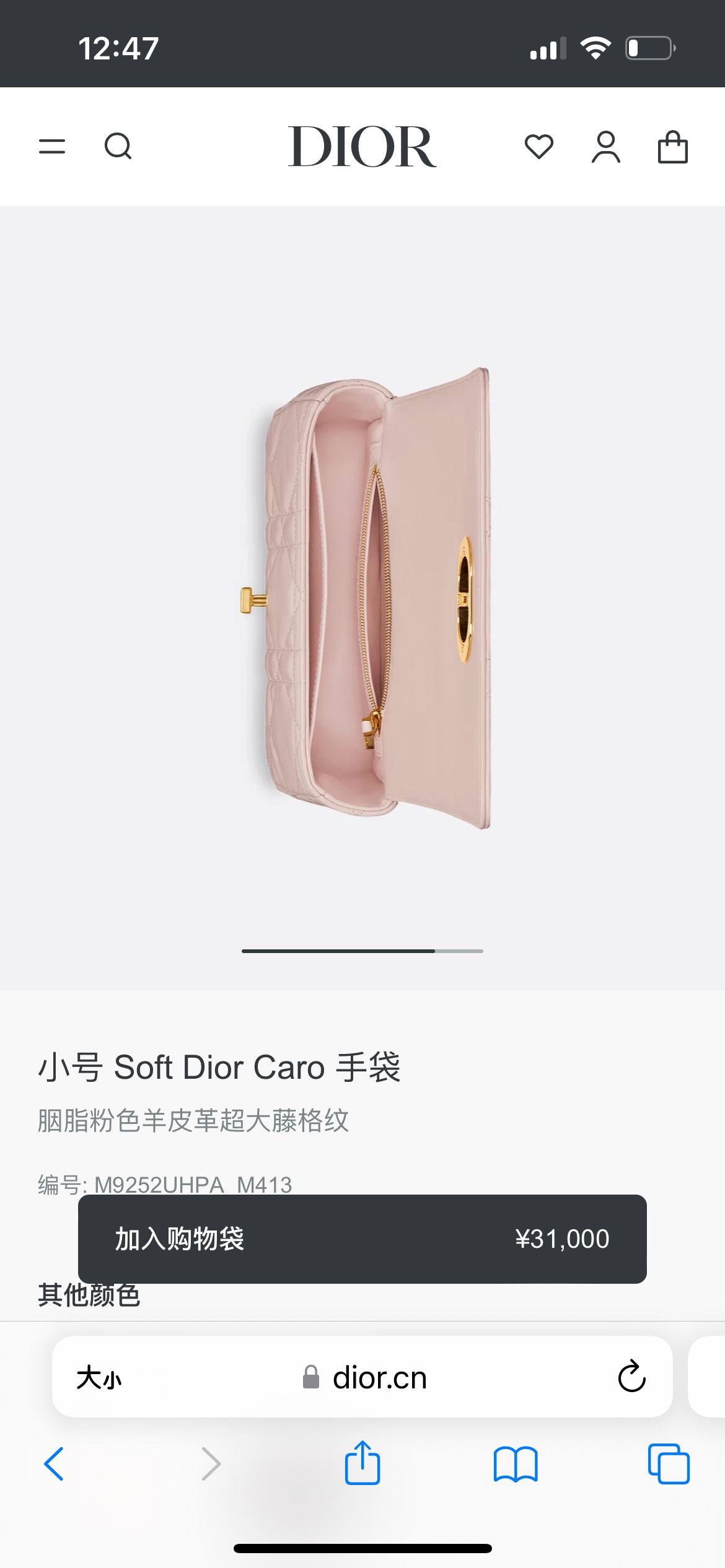Tap the pink Dior Caro bag image
This screenshot has height=1568, width=725.
click(x=366, y=598)
